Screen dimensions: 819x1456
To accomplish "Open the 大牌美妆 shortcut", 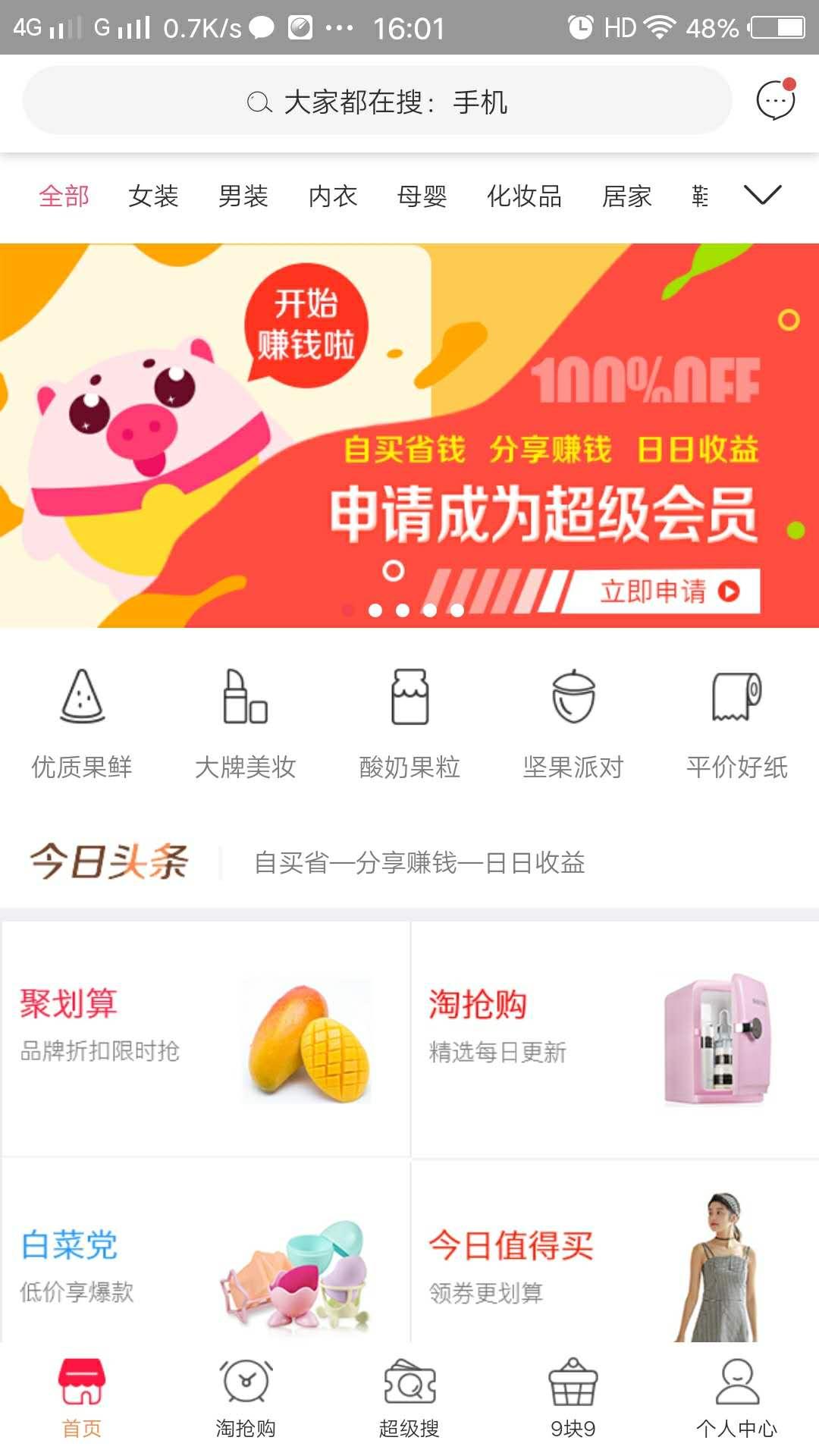I will click(246, 724).
